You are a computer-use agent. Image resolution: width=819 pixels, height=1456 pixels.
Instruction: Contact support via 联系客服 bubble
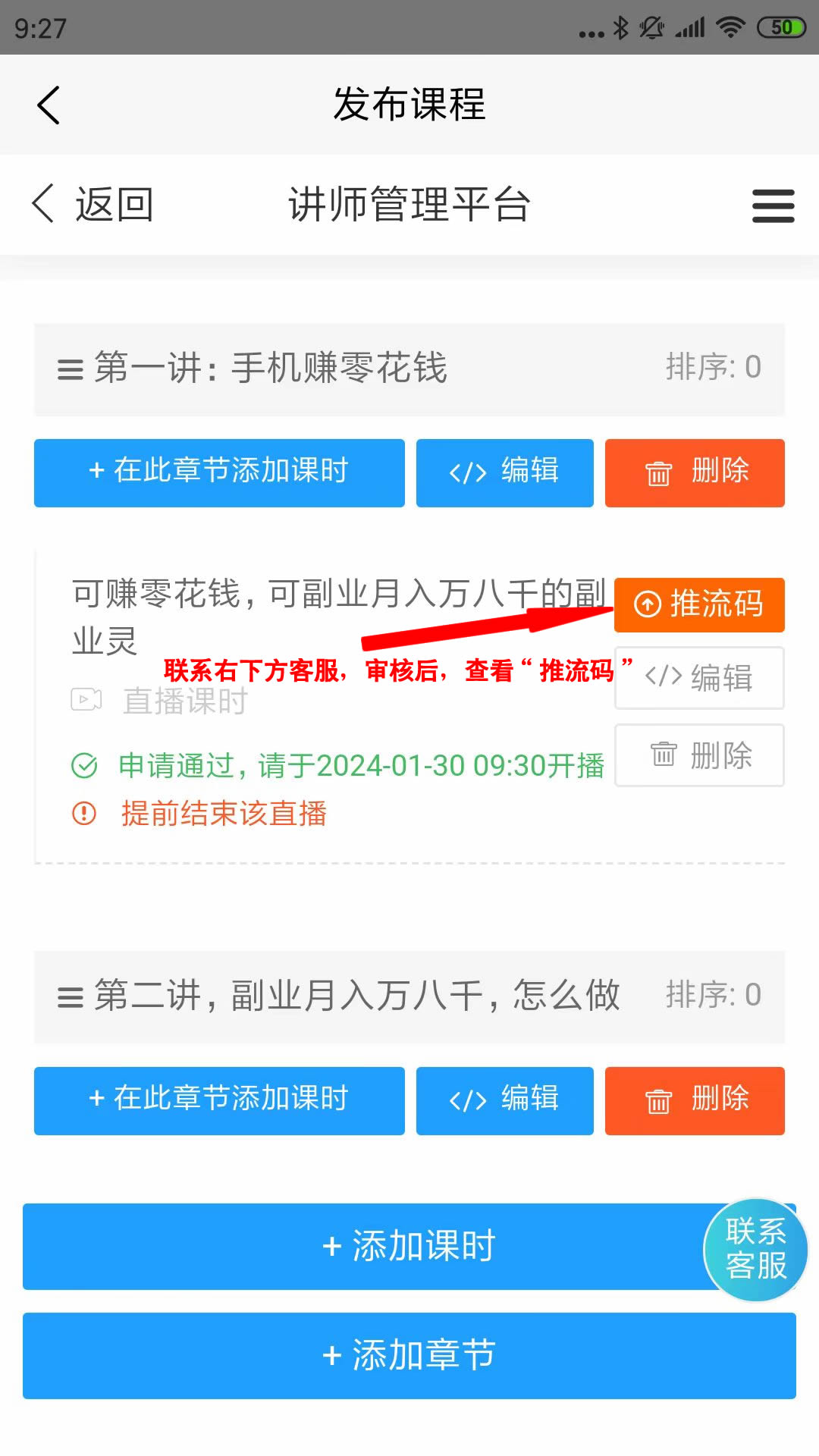point(755,1249)
